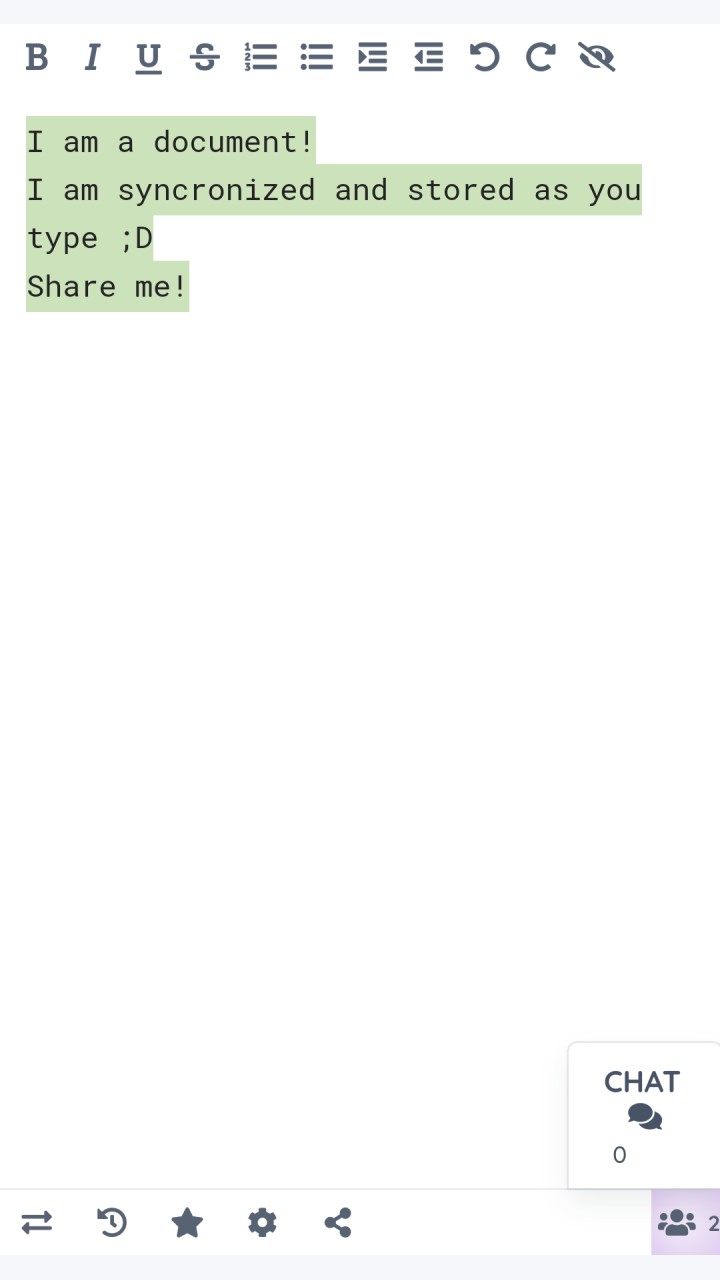Apply bold formatting
Image resolution: width=720 pixels, height=1280 pixels.
click(37, 58)
